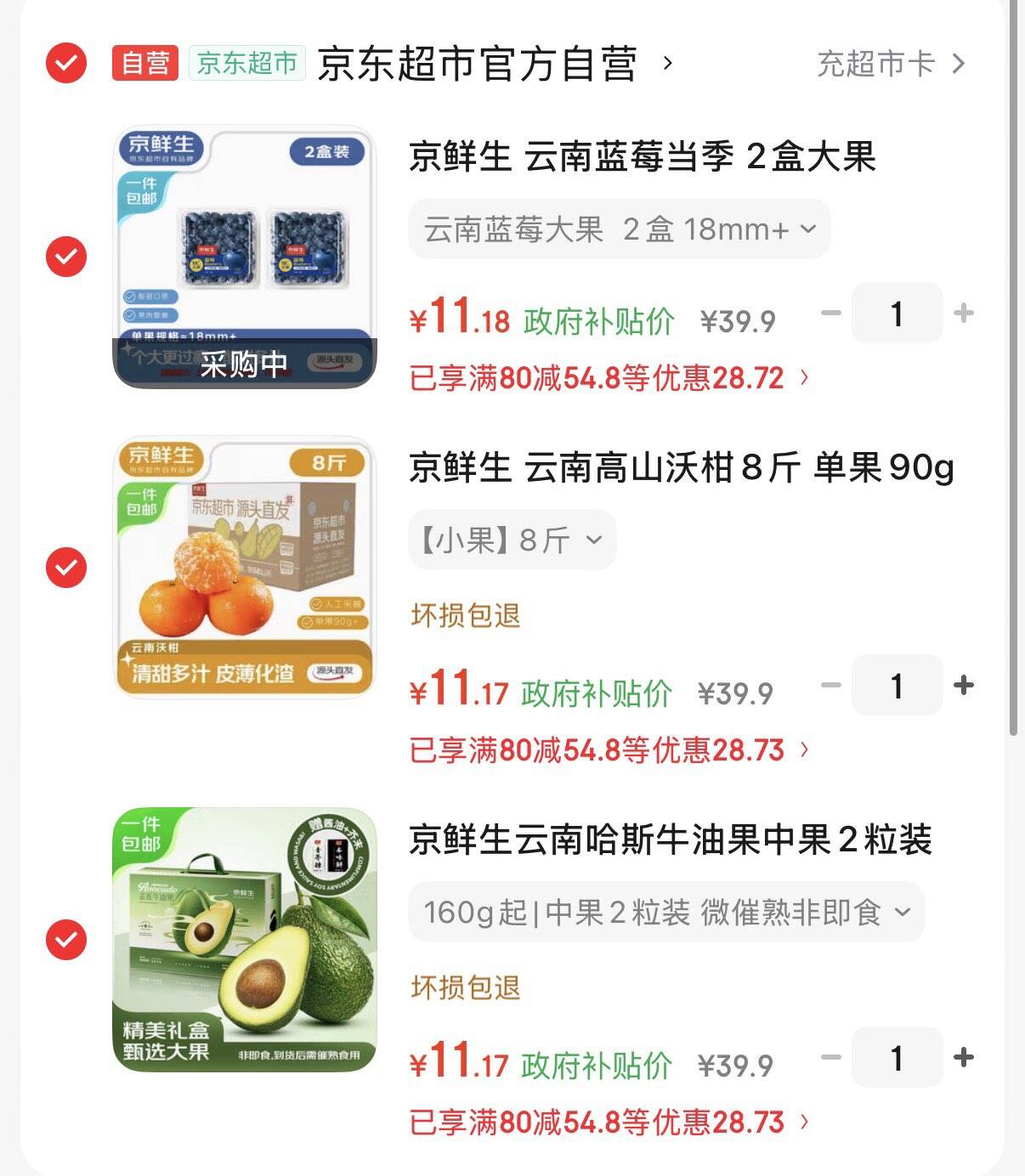Deselect the 云南蓝莓 item checkbox
Screen dimensions: 1025x1176
66,257
